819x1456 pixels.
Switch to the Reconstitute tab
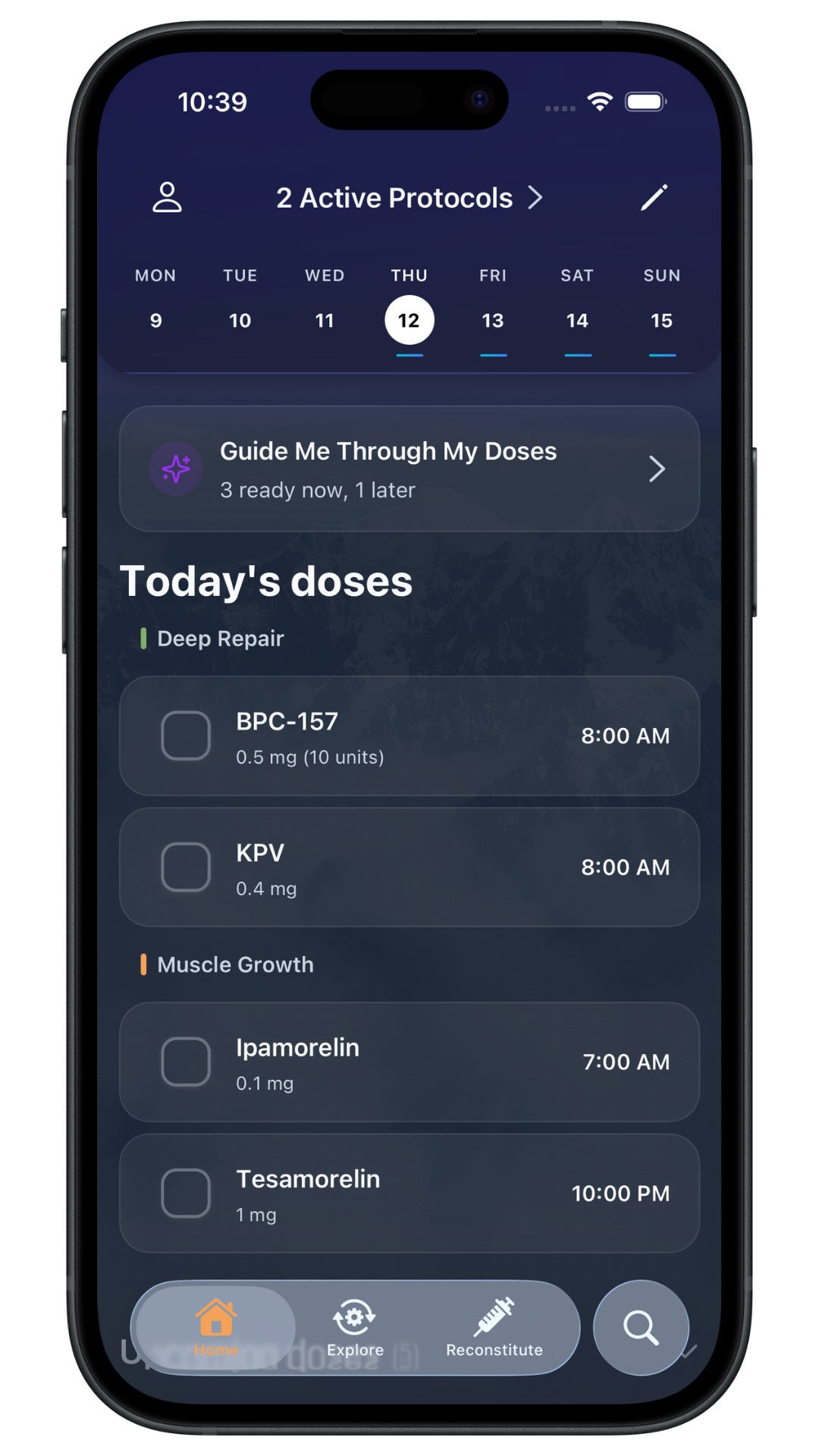click(x=494, y=1328)
